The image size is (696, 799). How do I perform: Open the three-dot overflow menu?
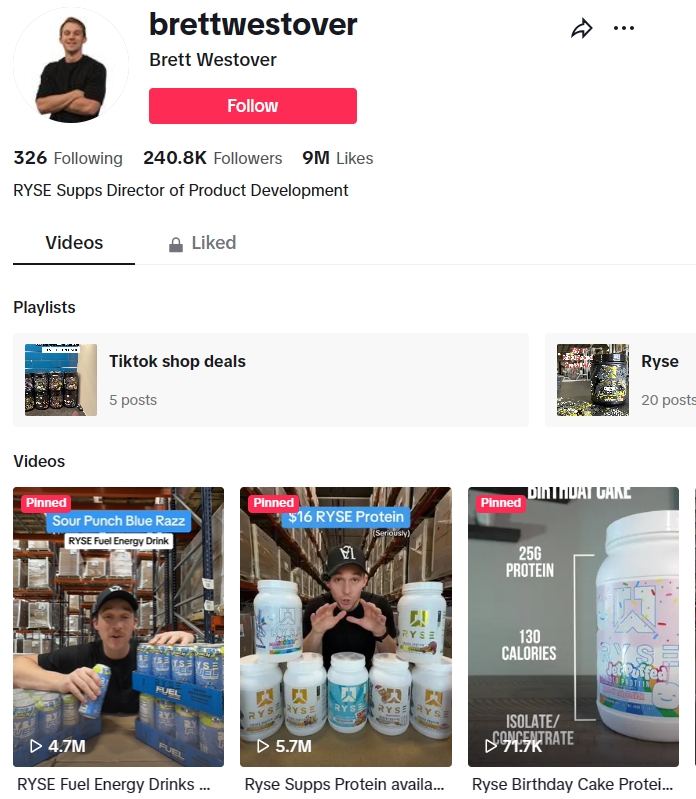(624, 28)
